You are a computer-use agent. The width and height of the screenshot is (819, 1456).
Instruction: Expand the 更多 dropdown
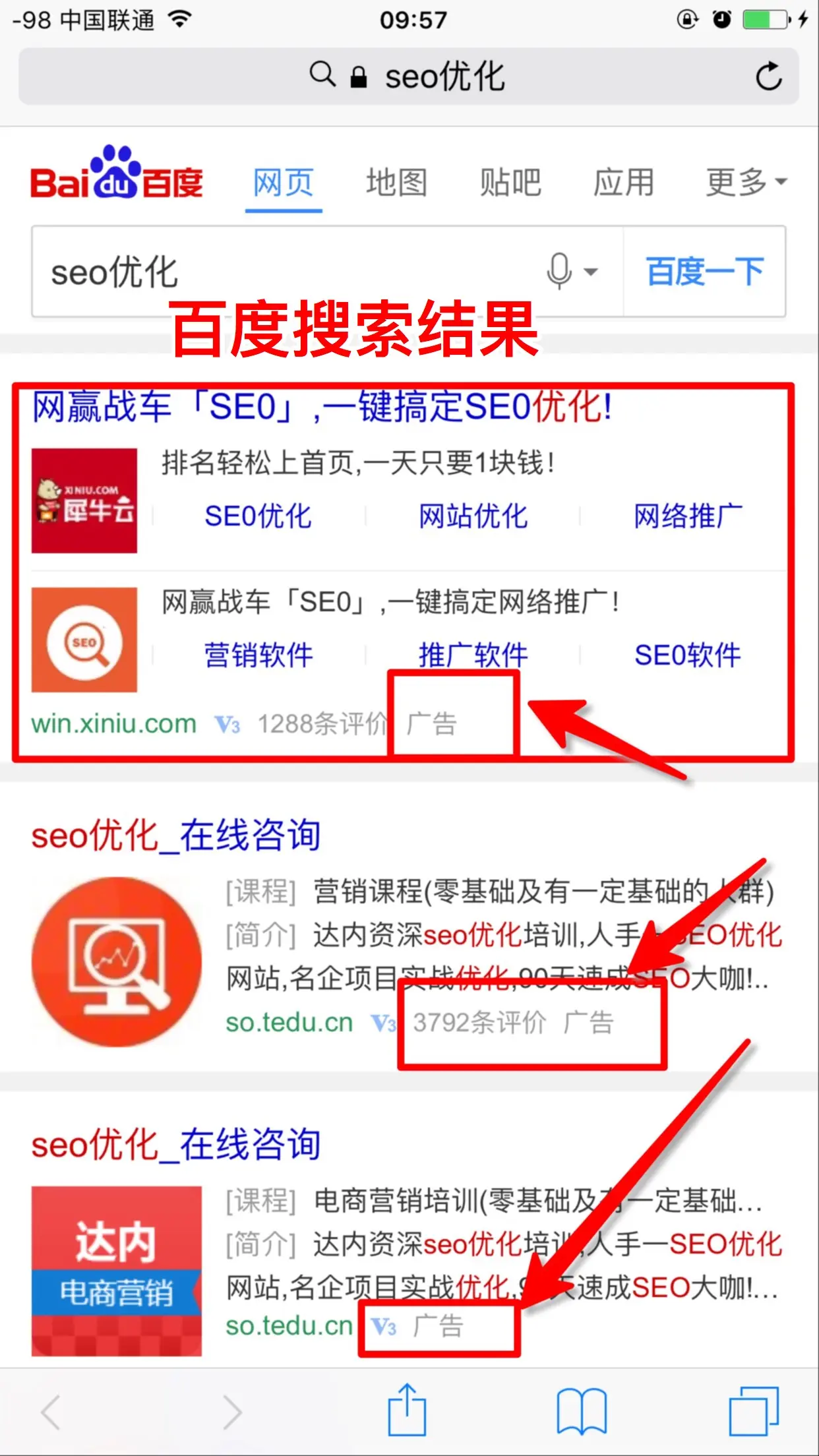click(x=746, y=183)
